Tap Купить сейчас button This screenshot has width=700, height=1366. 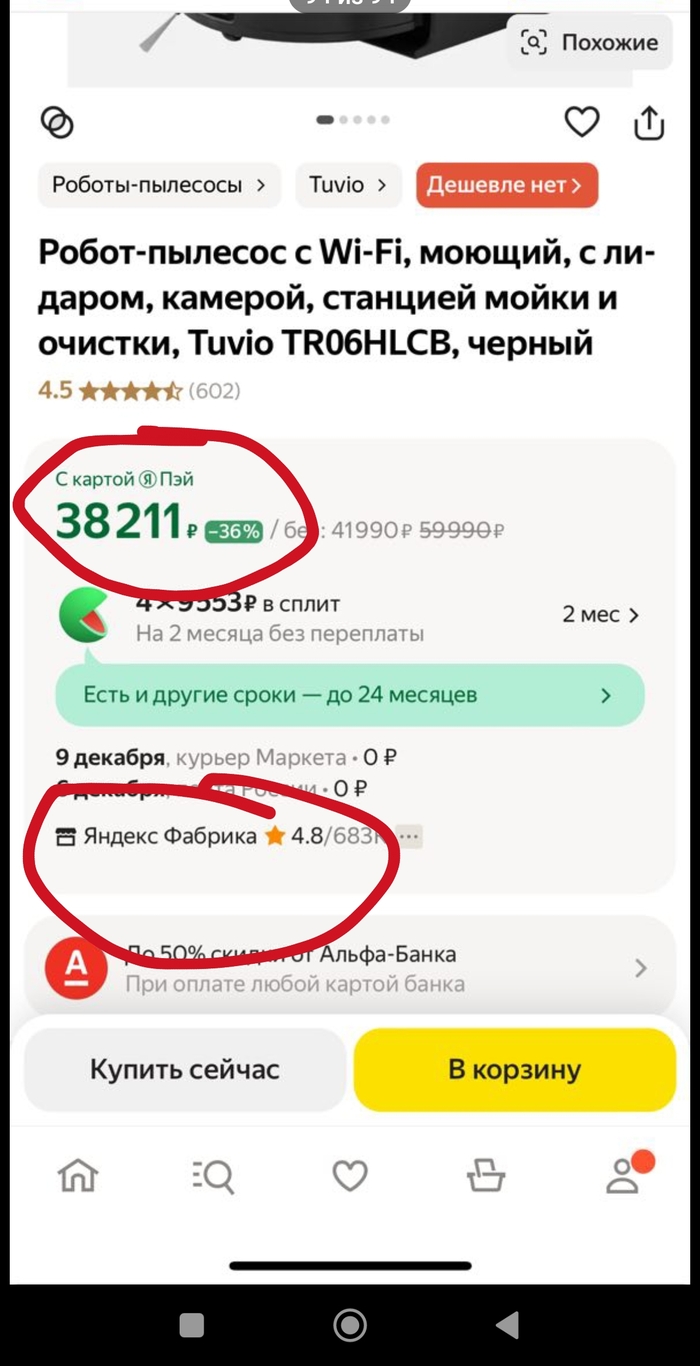(185, 1069)
